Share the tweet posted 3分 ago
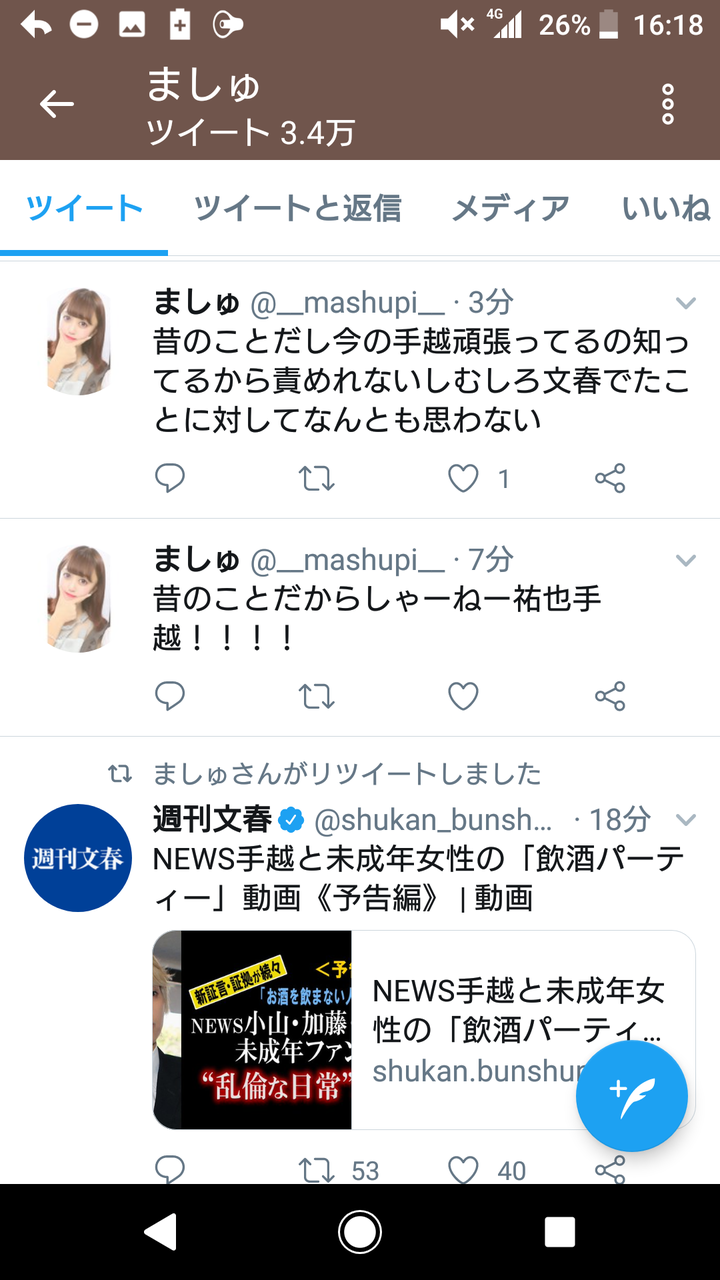 pyautogui.click(x=610, y=479)
